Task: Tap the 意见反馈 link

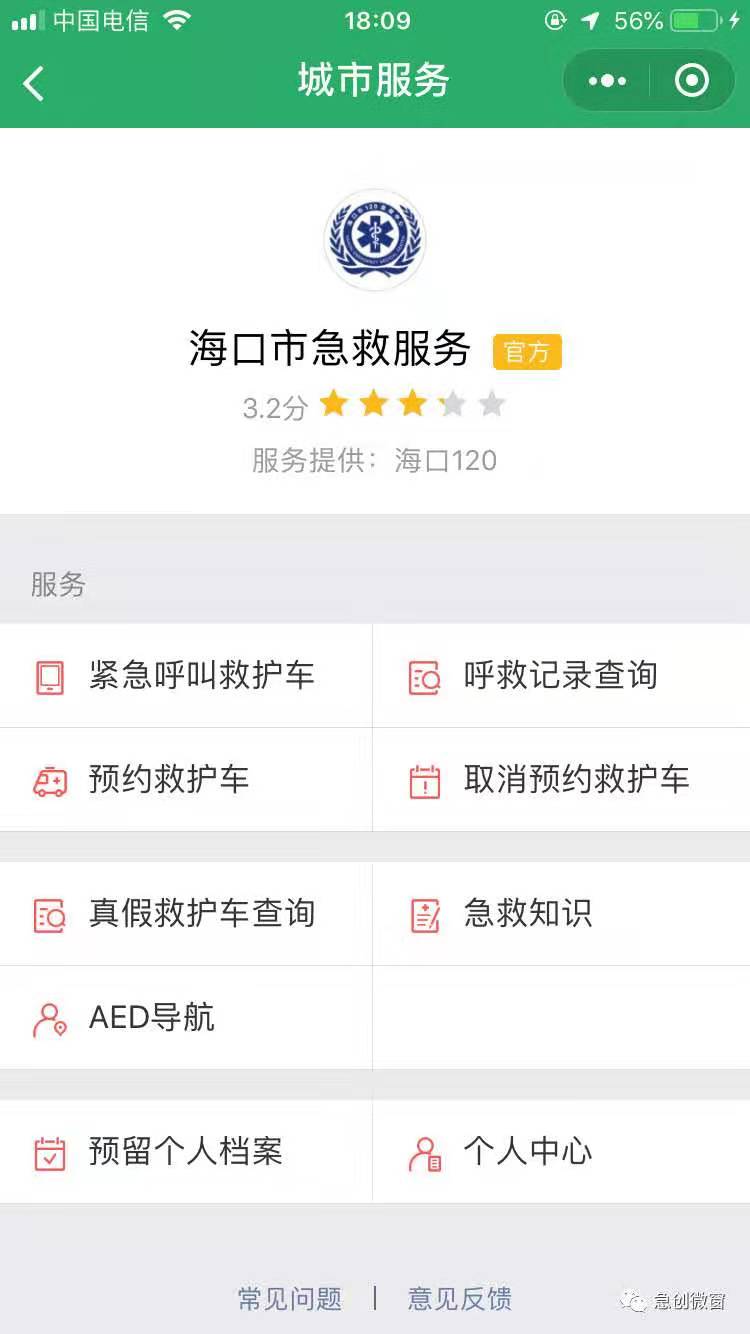Action: coord(460,1299)
